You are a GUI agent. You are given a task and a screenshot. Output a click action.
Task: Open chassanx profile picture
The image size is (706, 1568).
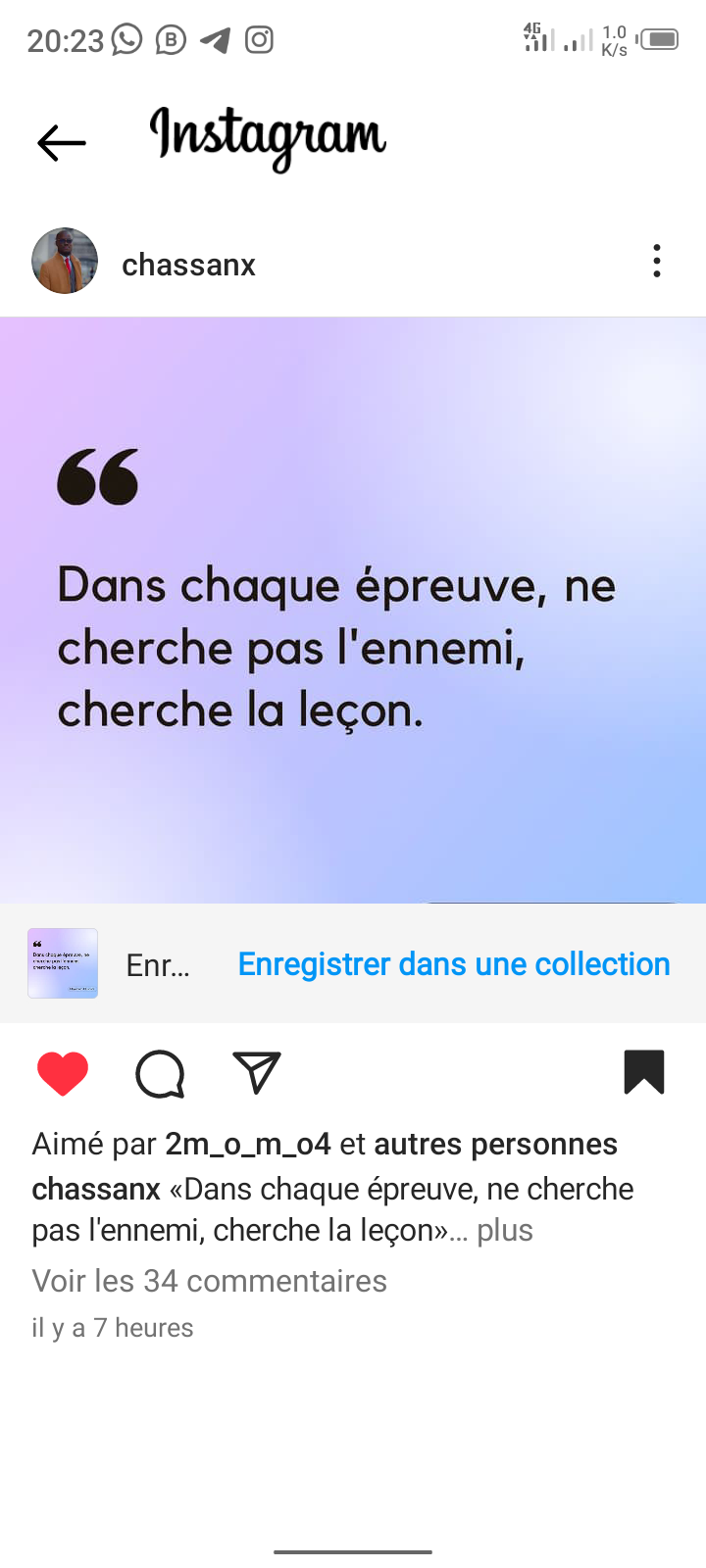point(65,262)
